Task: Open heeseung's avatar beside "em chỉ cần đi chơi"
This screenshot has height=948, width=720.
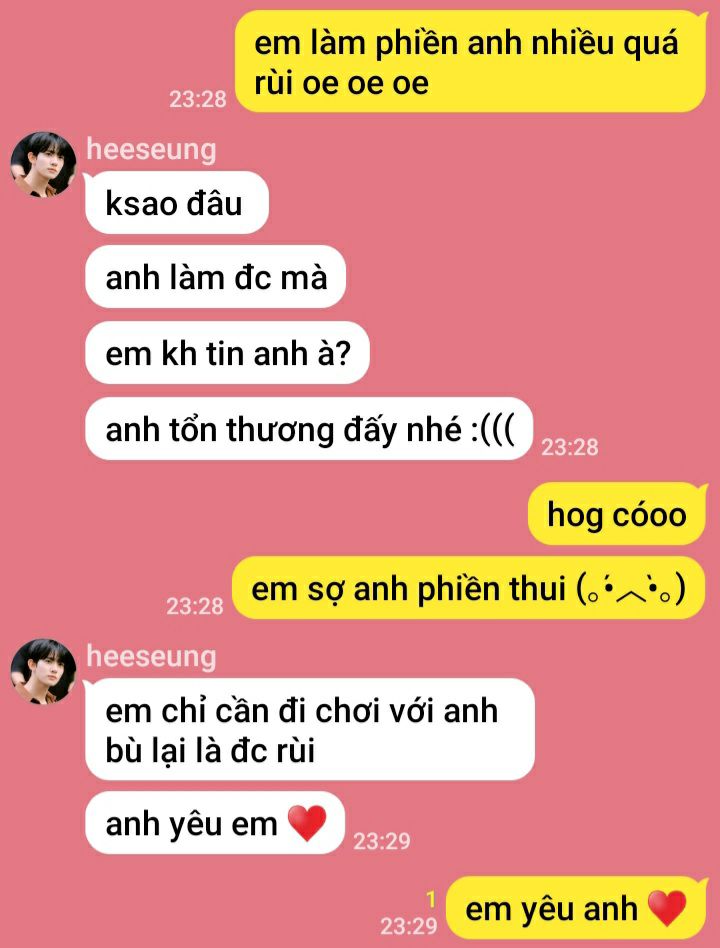Action: [43, 672]
